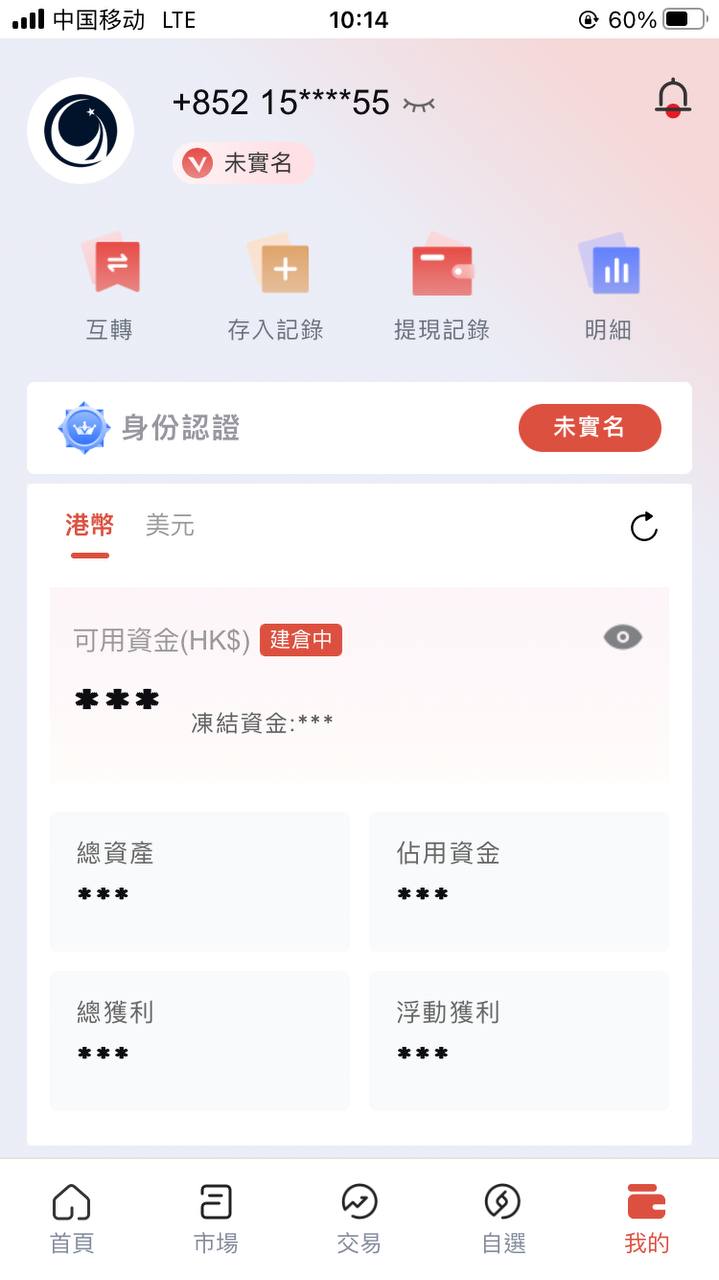Reveal the masked phone number
The image size is (719, 1280).
pos(419,103)
